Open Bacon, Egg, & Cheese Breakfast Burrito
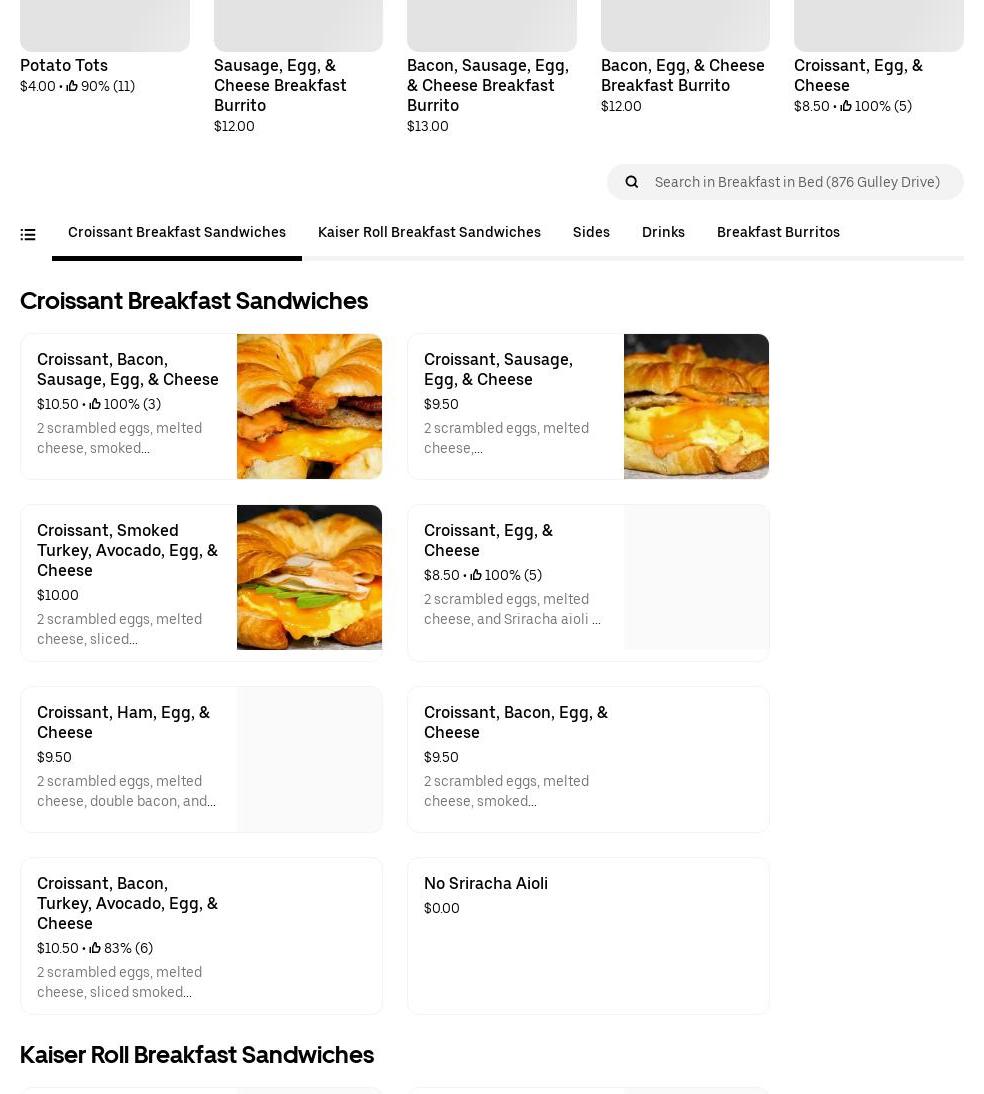Image resolution: width=984 pixels, height=1094 pixels. [682, 75]
